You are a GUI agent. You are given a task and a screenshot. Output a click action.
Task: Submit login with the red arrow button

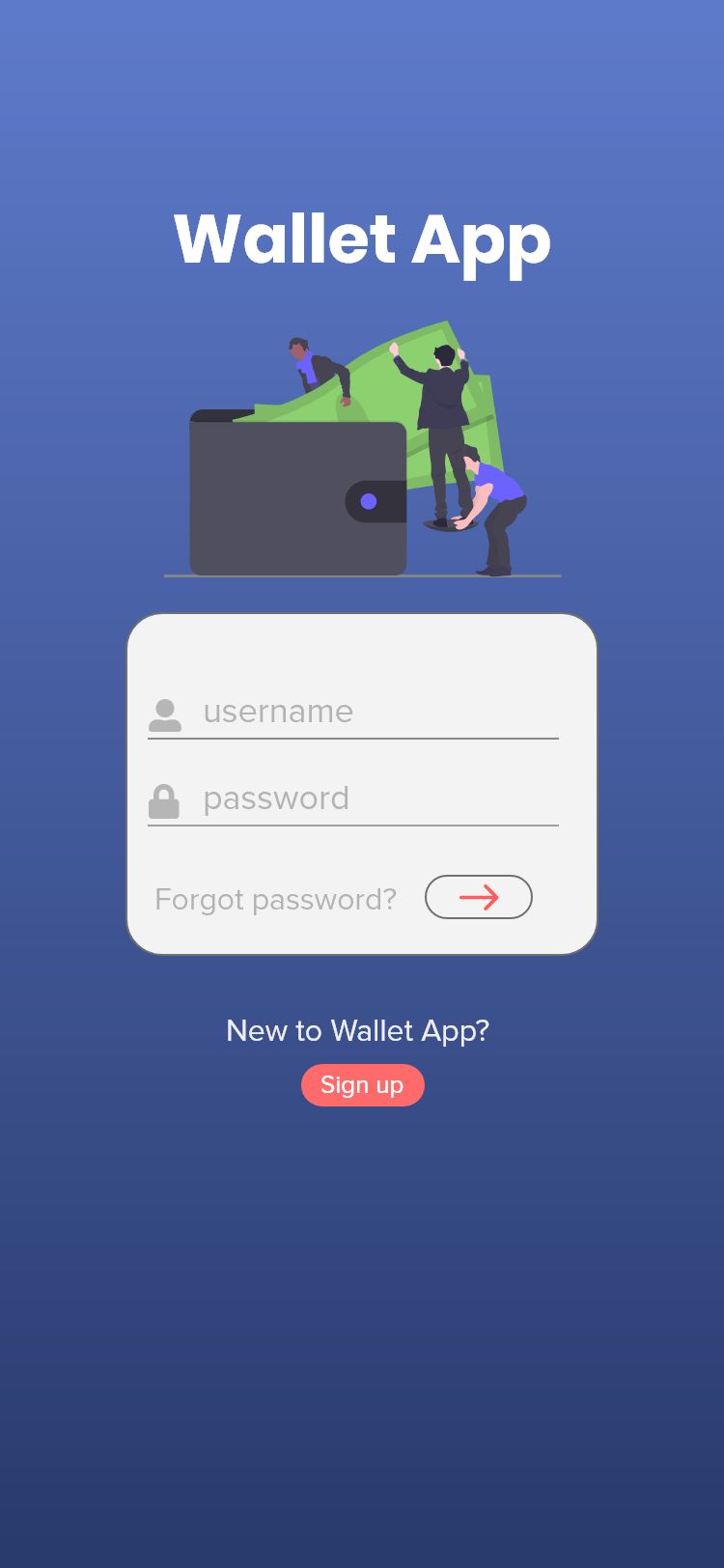point(478,897)
